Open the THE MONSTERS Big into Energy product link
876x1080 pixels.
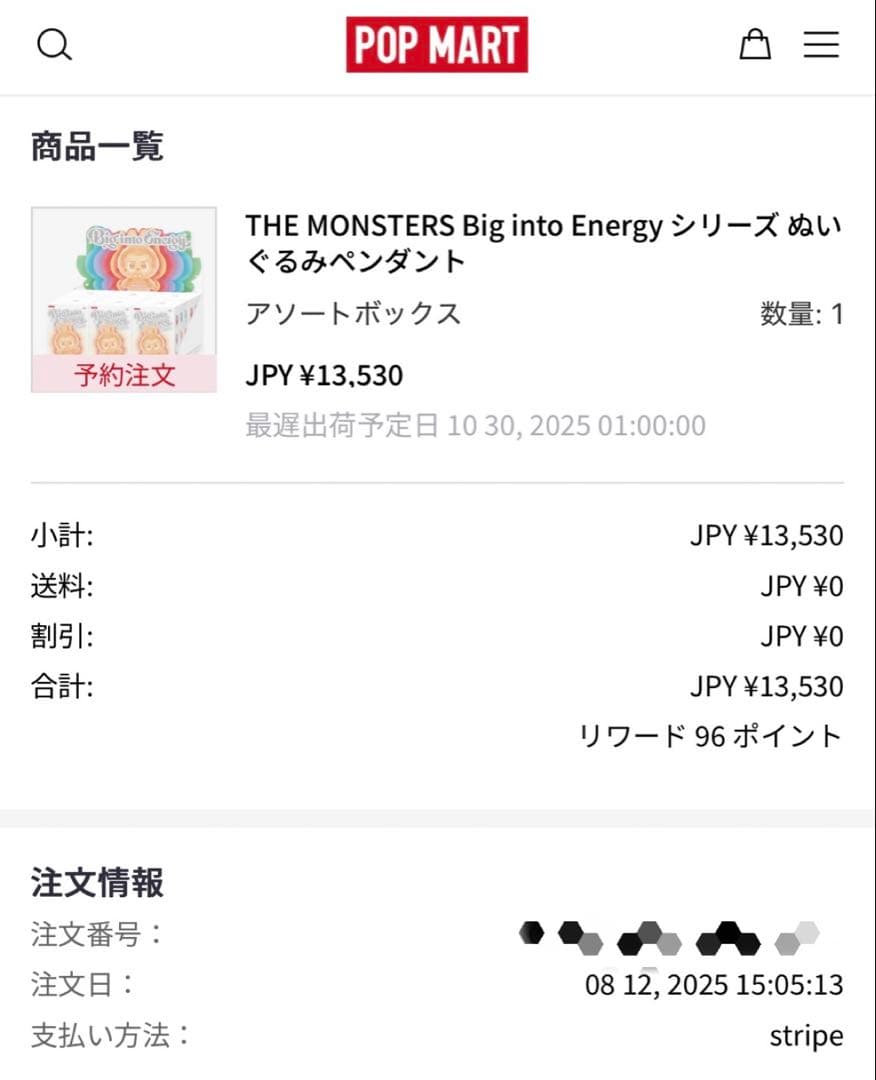543,245
